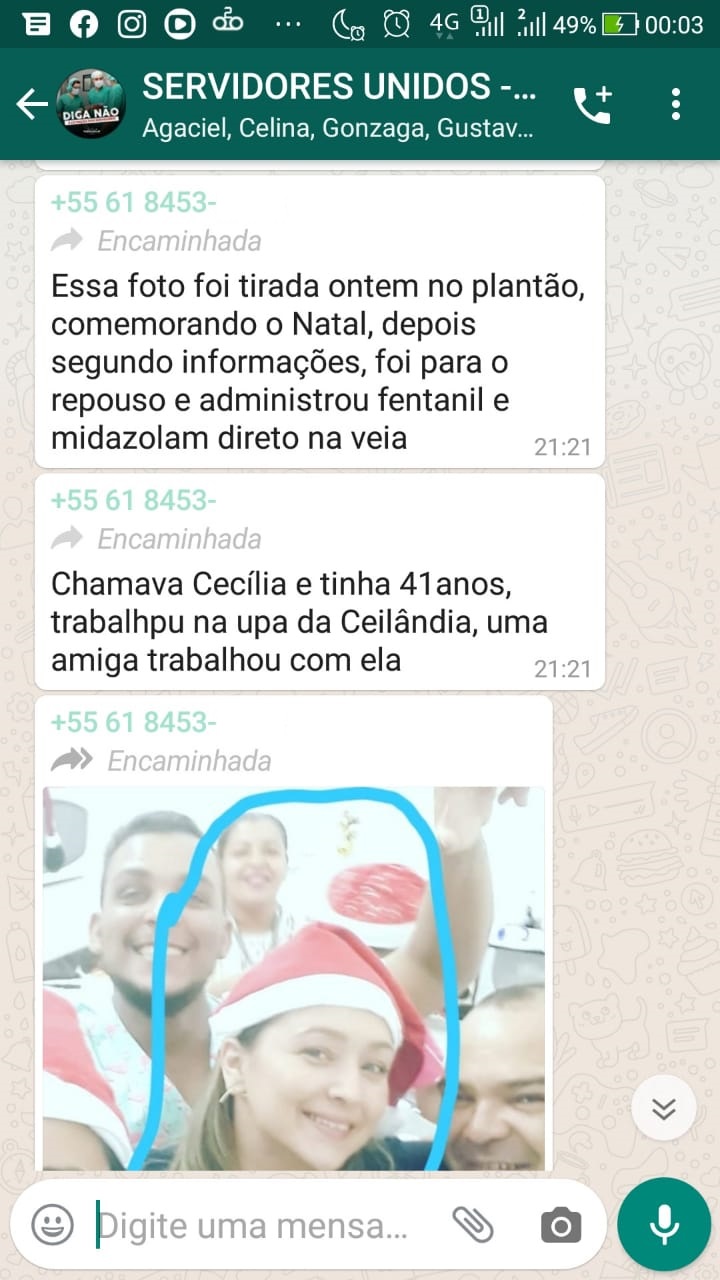Open the overflow menu

click(x=676, y=104)
